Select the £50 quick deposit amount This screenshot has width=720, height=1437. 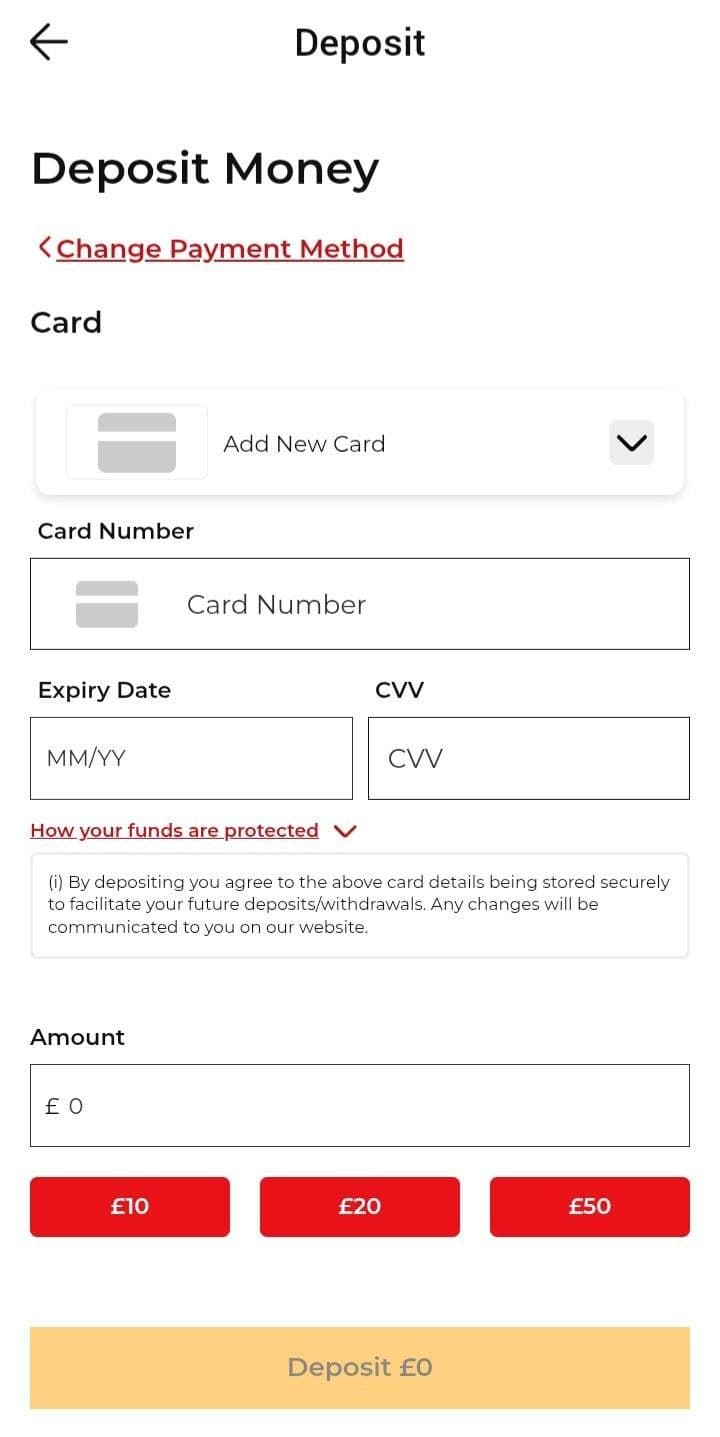click(x=589, y=1206)
